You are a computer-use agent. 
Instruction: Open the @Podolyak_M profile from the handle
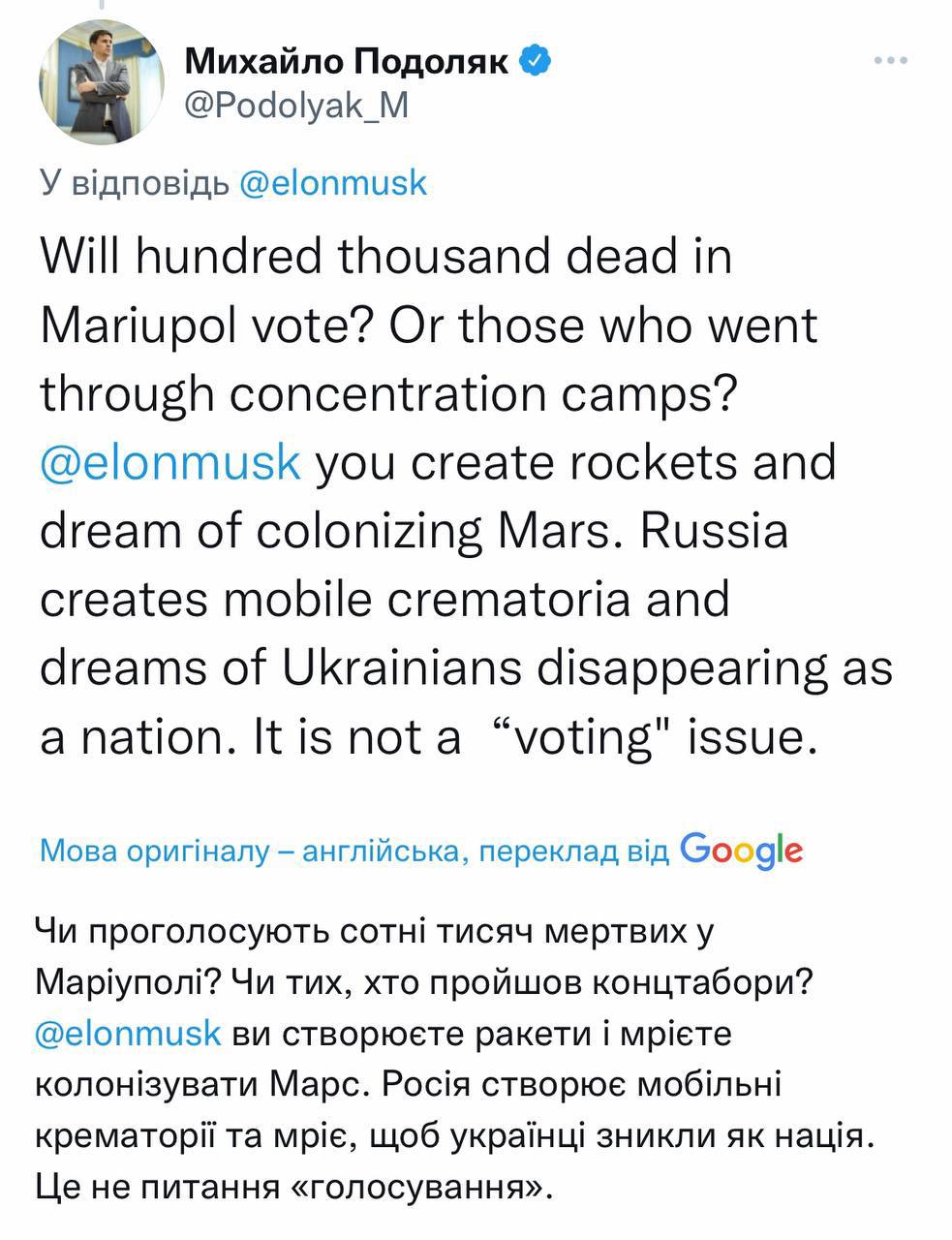coord(295,104)
